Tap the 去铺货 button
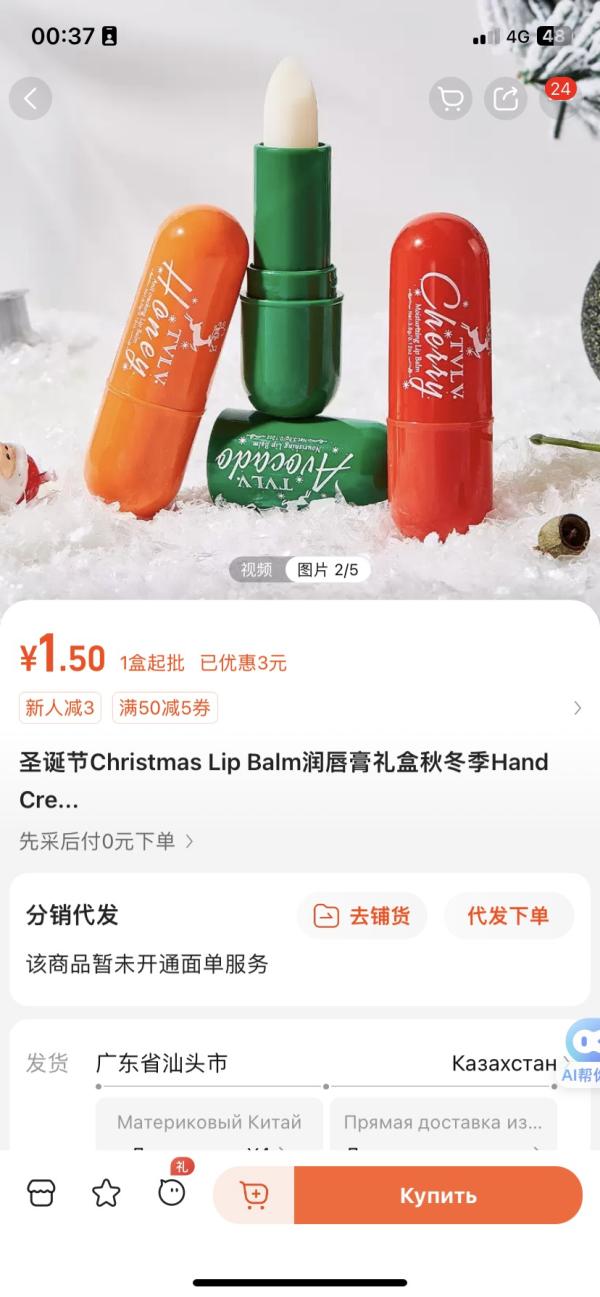The width and height of the screenshot is (600, 1297). click(362, 916)
